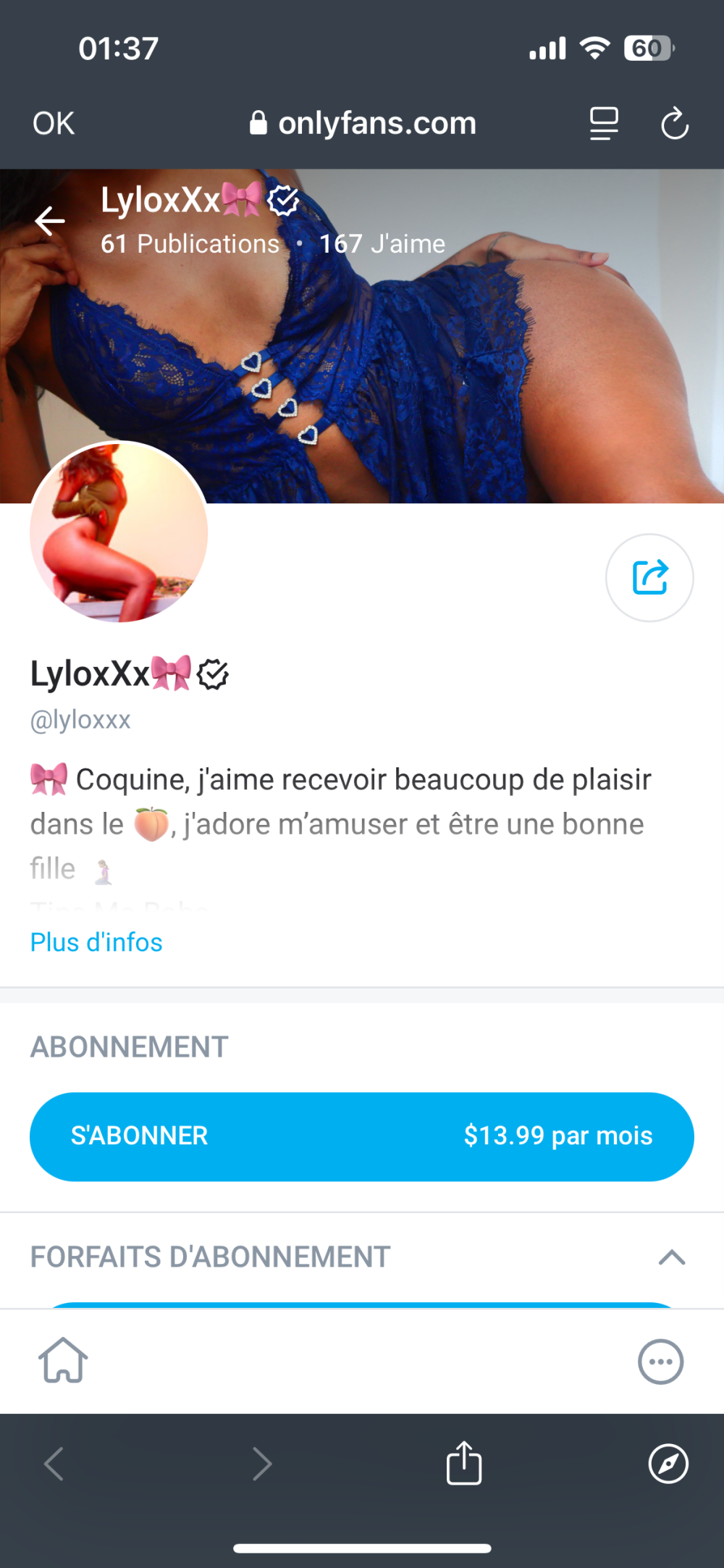
Task: Tap the onlyfans.com address bar
Action: [363, 123]
